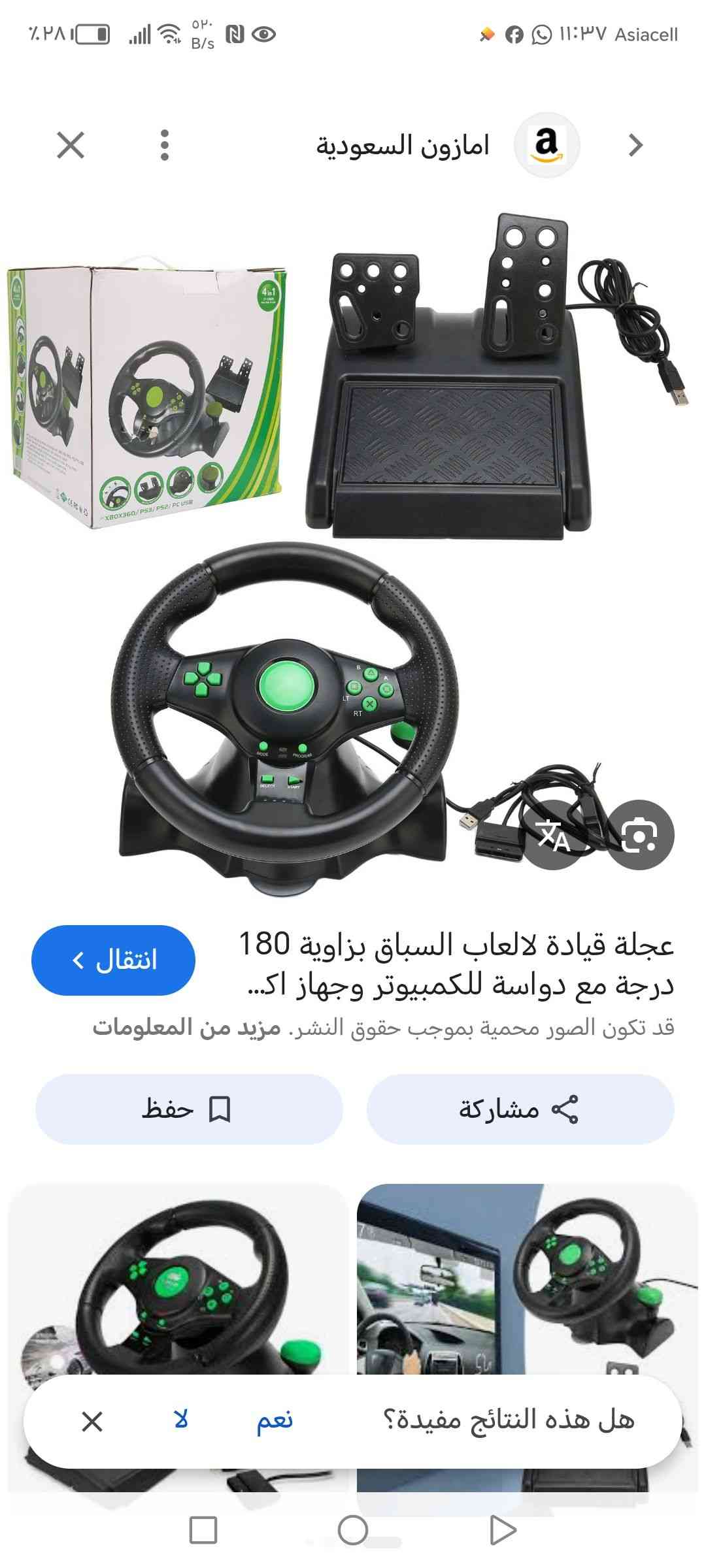Viewport: 706px width, 1568px height.
Task: Open the related steering wheel image with CD
Action: pyautogui.click(x=176, y=1281)
